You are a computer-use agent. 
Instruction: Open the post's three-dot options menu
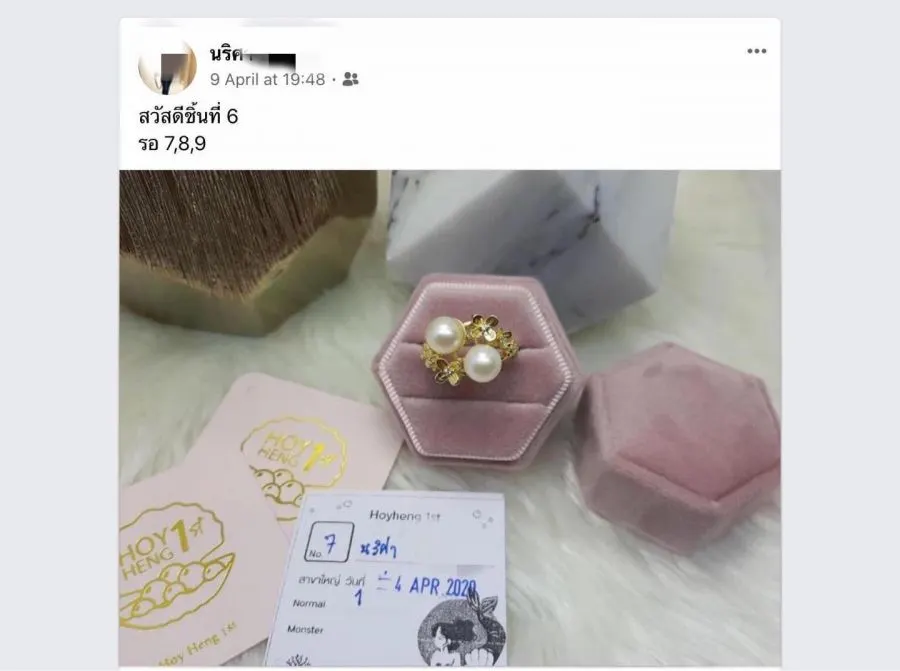756,52
